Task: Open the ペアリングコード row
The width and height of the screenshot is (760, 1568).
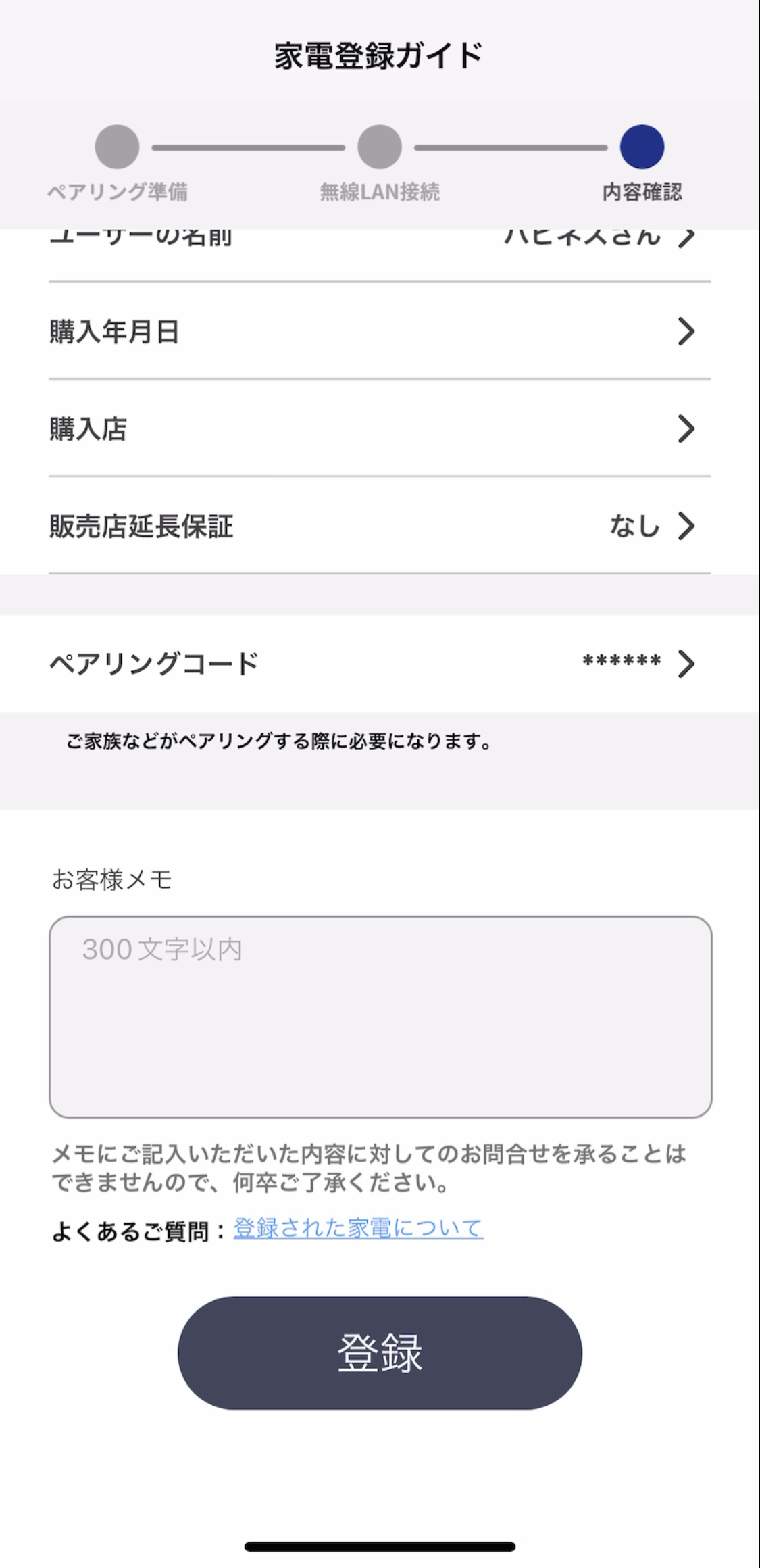Action: coord(378,663)
